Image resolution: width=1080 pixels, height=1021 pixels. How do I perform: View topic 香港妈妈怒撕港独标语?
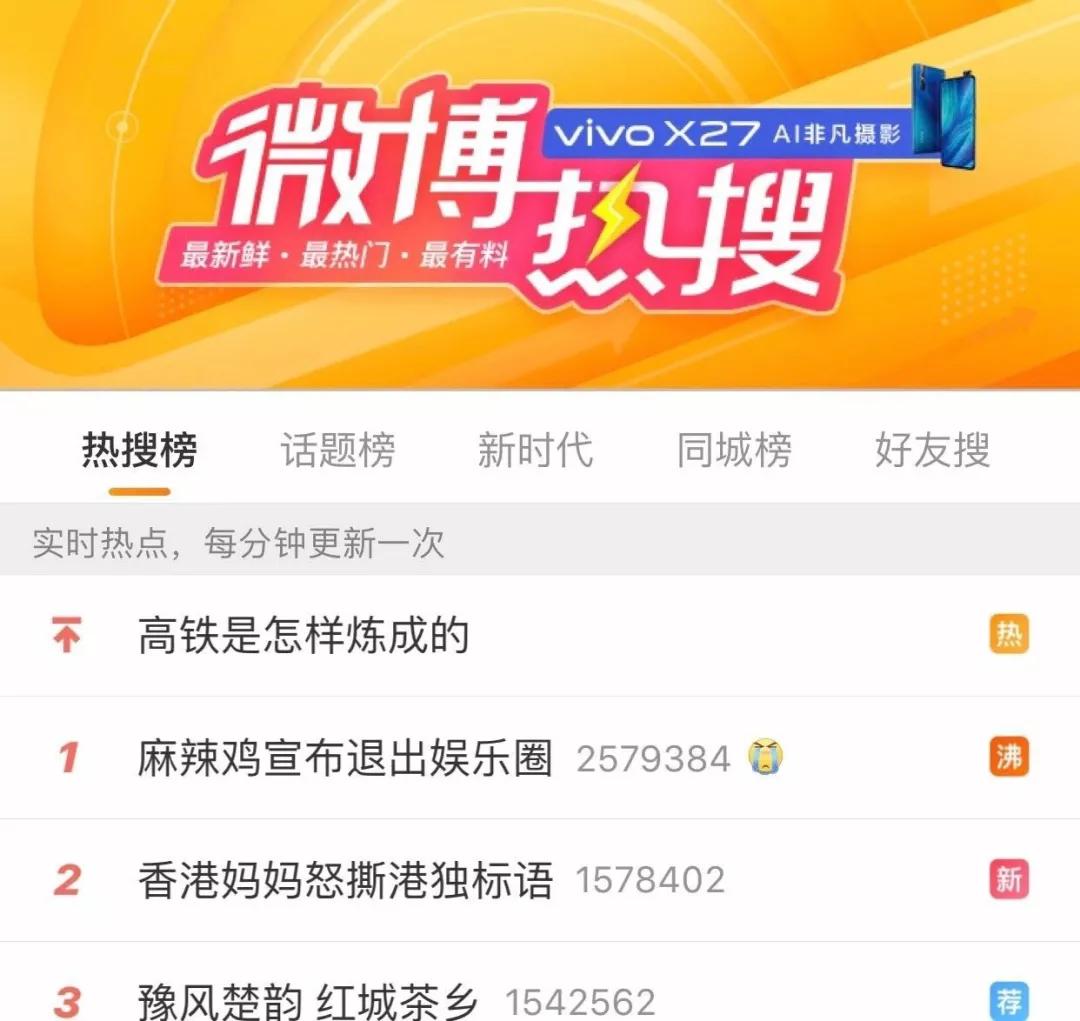tap(345, 881)
